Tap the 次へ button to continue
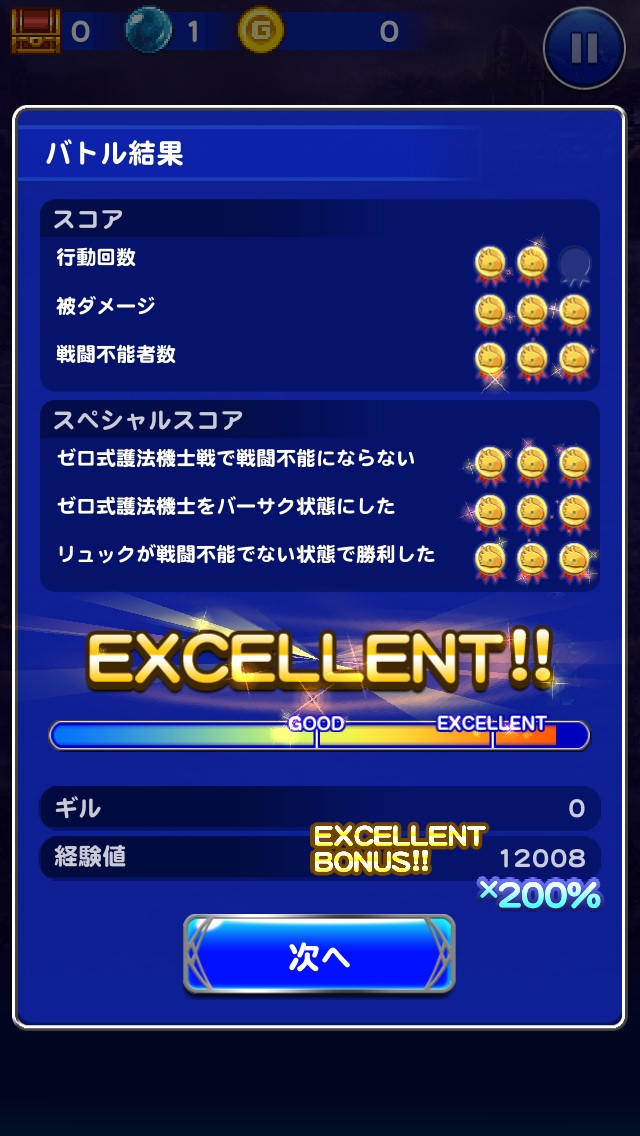This screenshot has height=1136, width=640. tap(319, 955)
